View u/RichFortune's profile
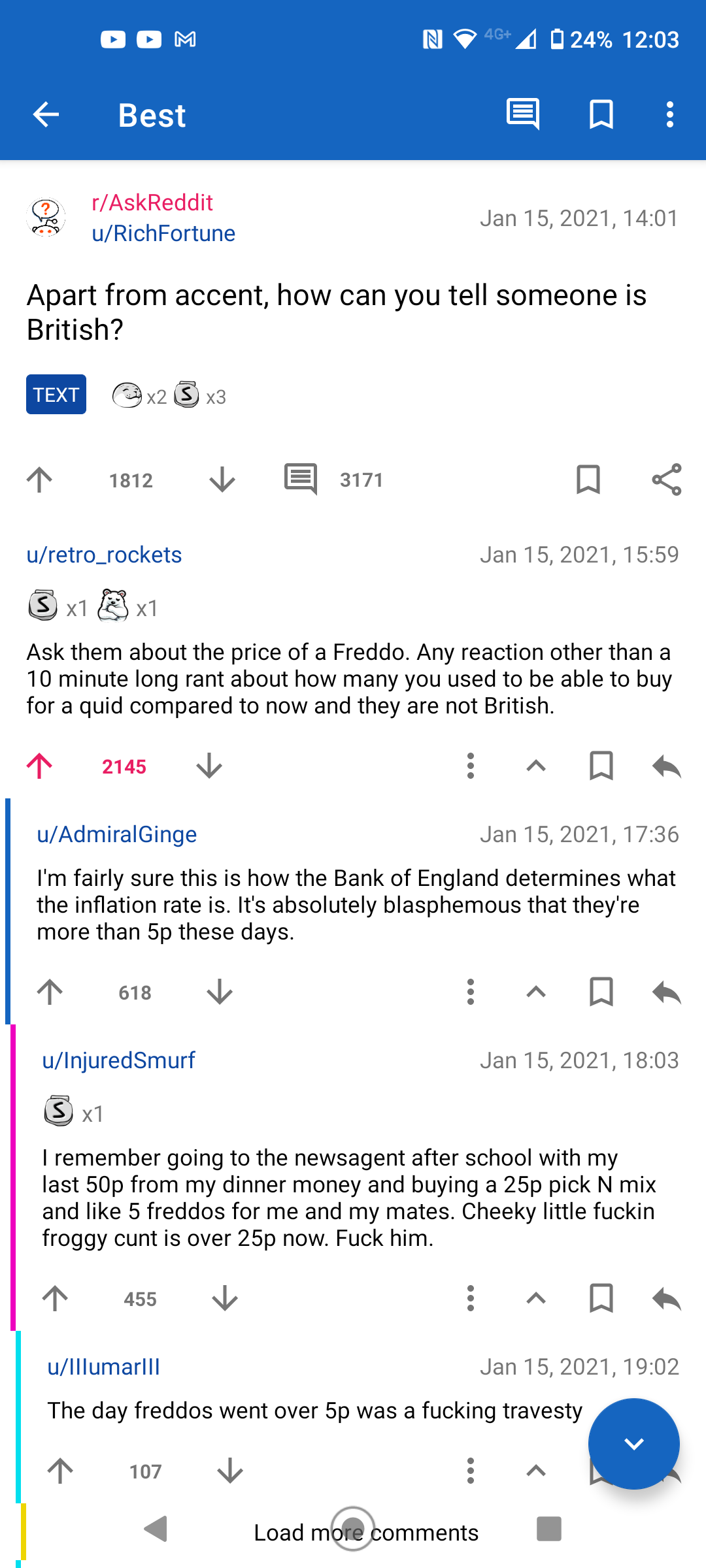706x1568 pixels. pyautogui.click(x=163, y=233)
